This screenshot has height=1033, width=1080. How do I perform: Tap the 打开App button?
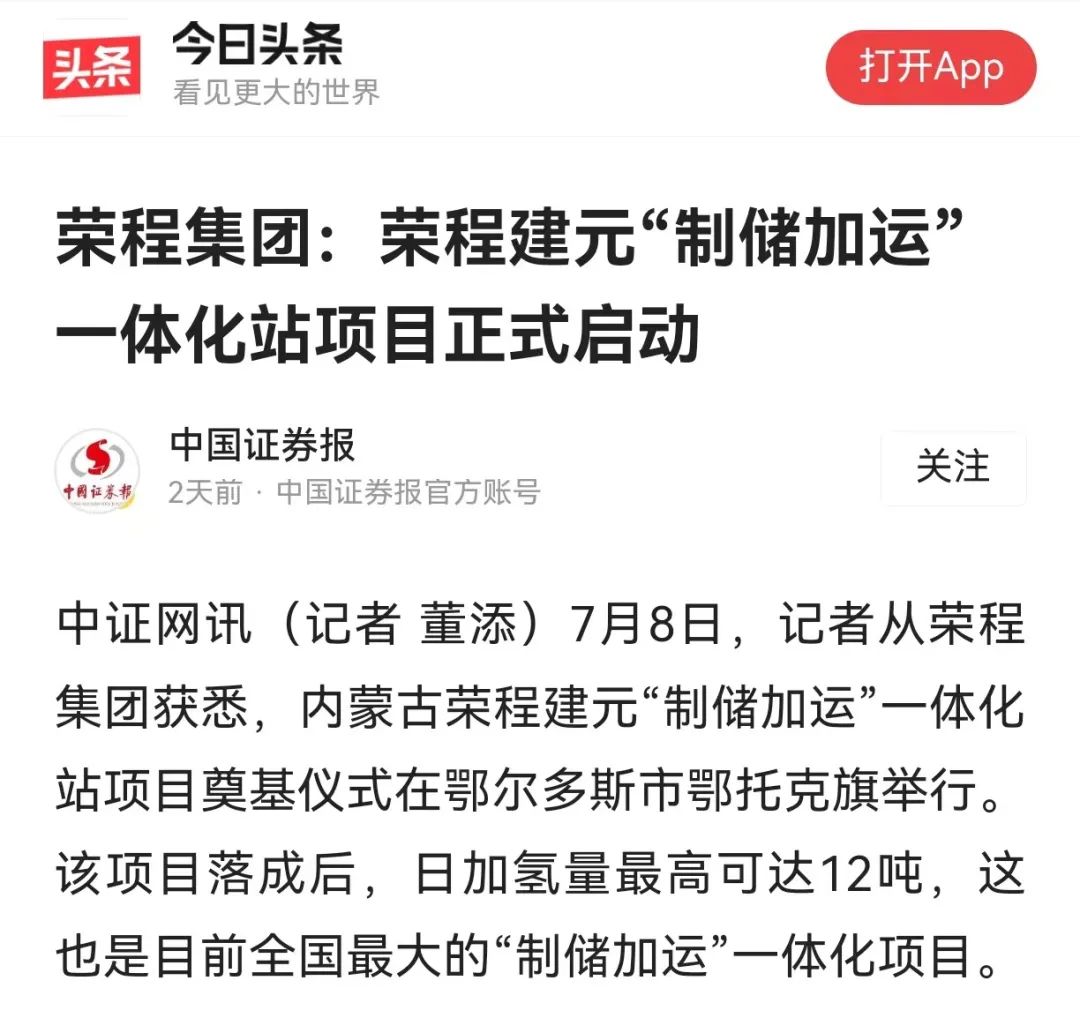(x=930, y=68)
